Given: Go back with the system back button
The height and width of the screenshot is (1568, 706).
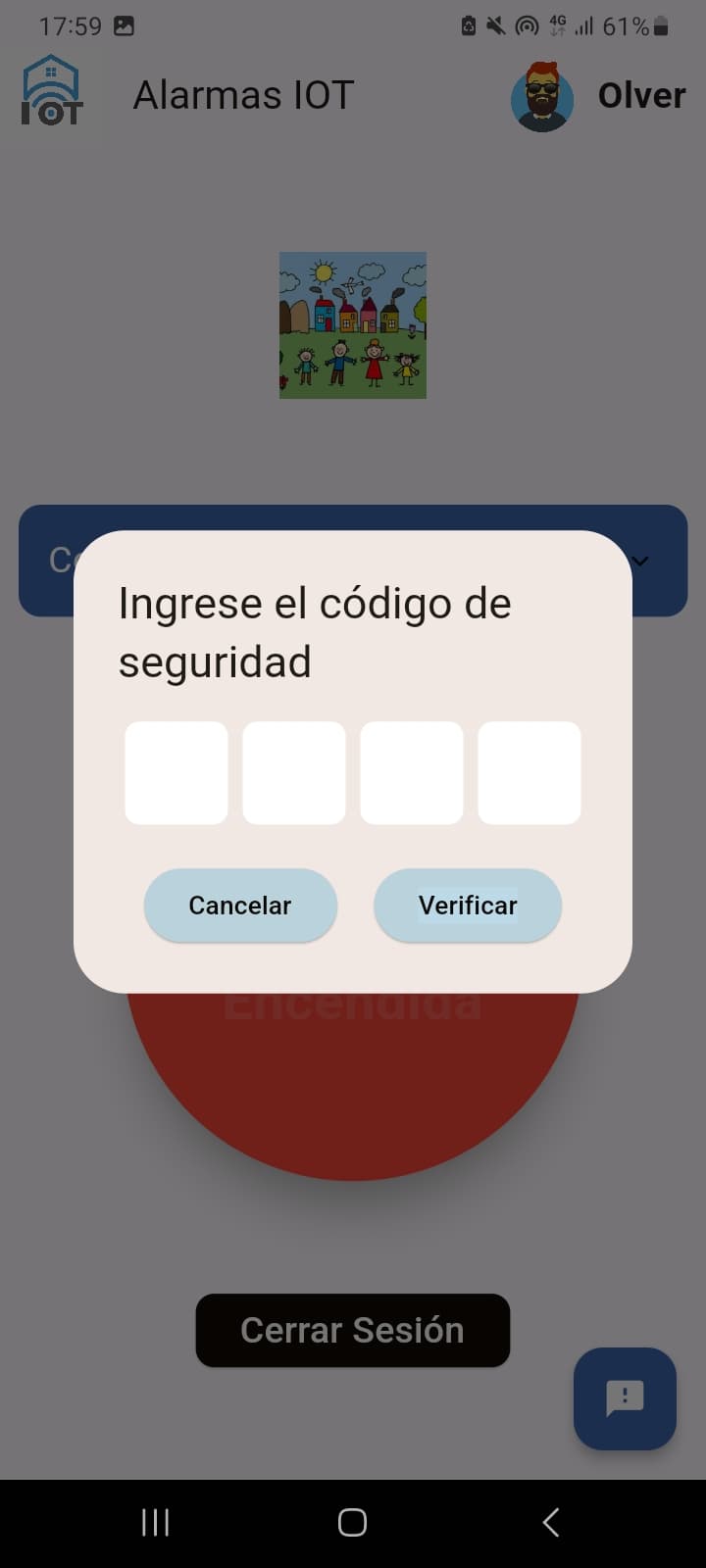Looking at the screenshot, I should 550,1522.
